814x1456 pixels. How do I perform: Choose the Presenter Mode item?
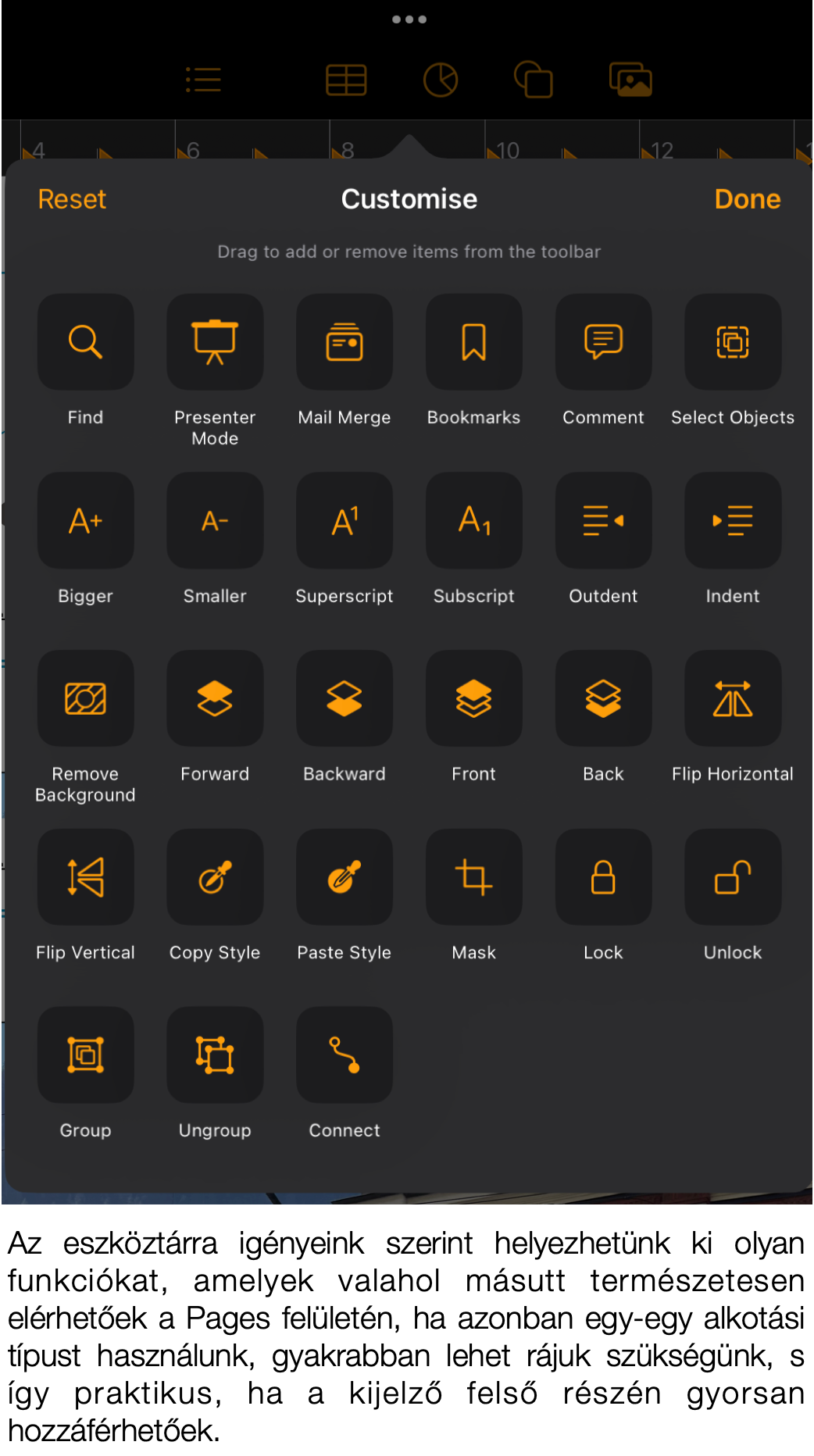point(215,341)
